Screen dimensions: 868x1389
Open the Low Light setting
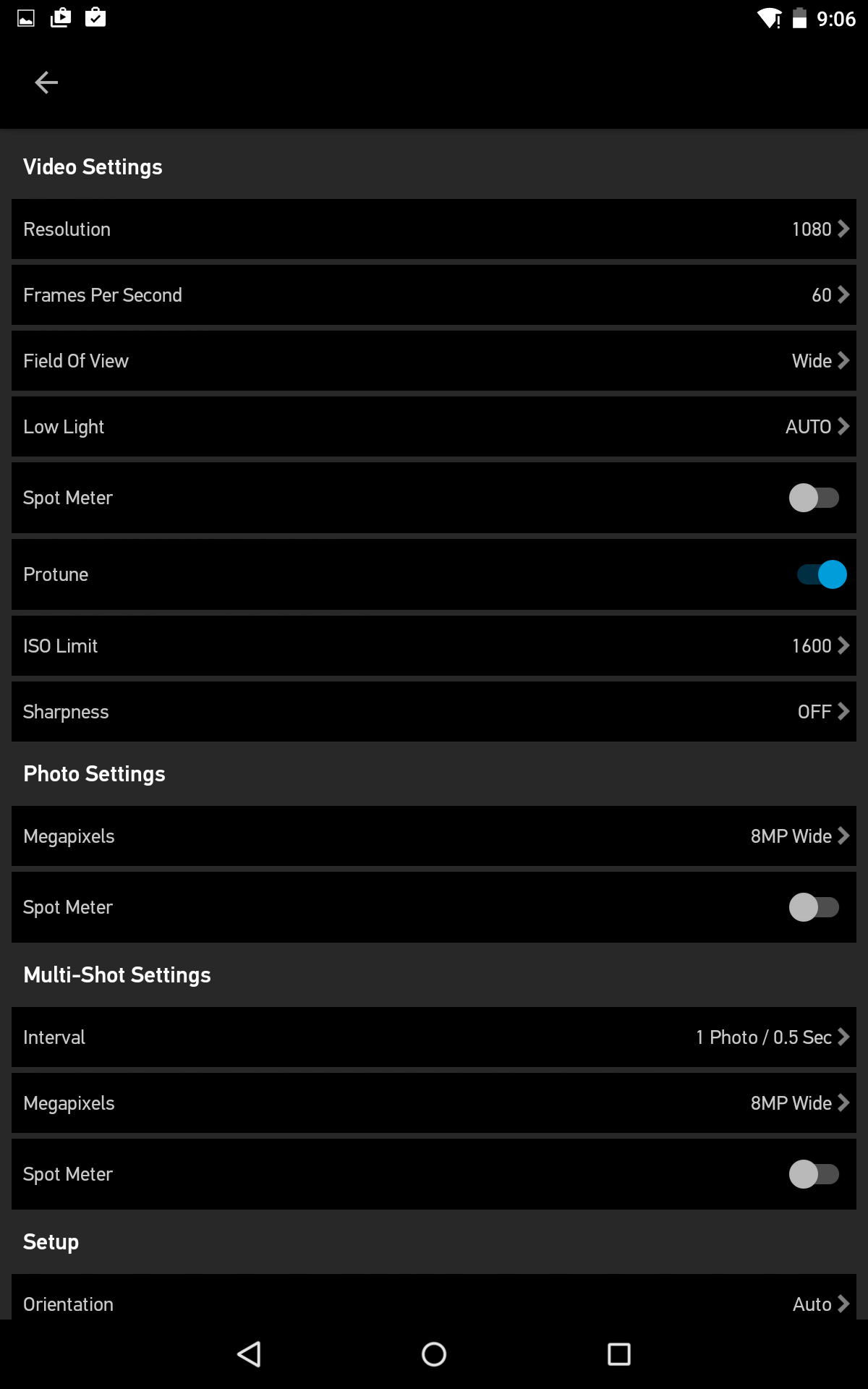[434, 427]
